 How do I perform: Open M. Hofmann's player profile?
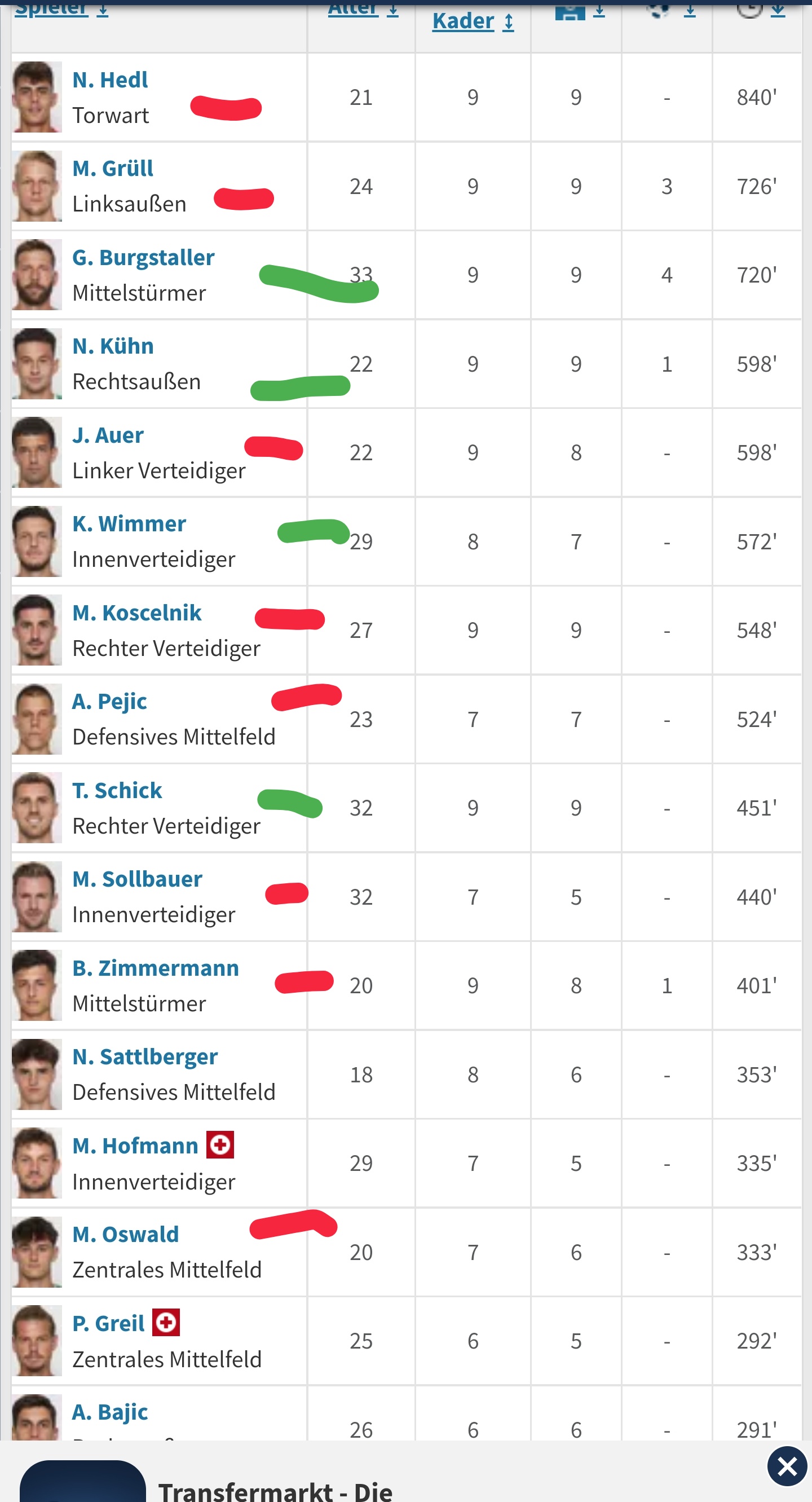point(135,1146)
